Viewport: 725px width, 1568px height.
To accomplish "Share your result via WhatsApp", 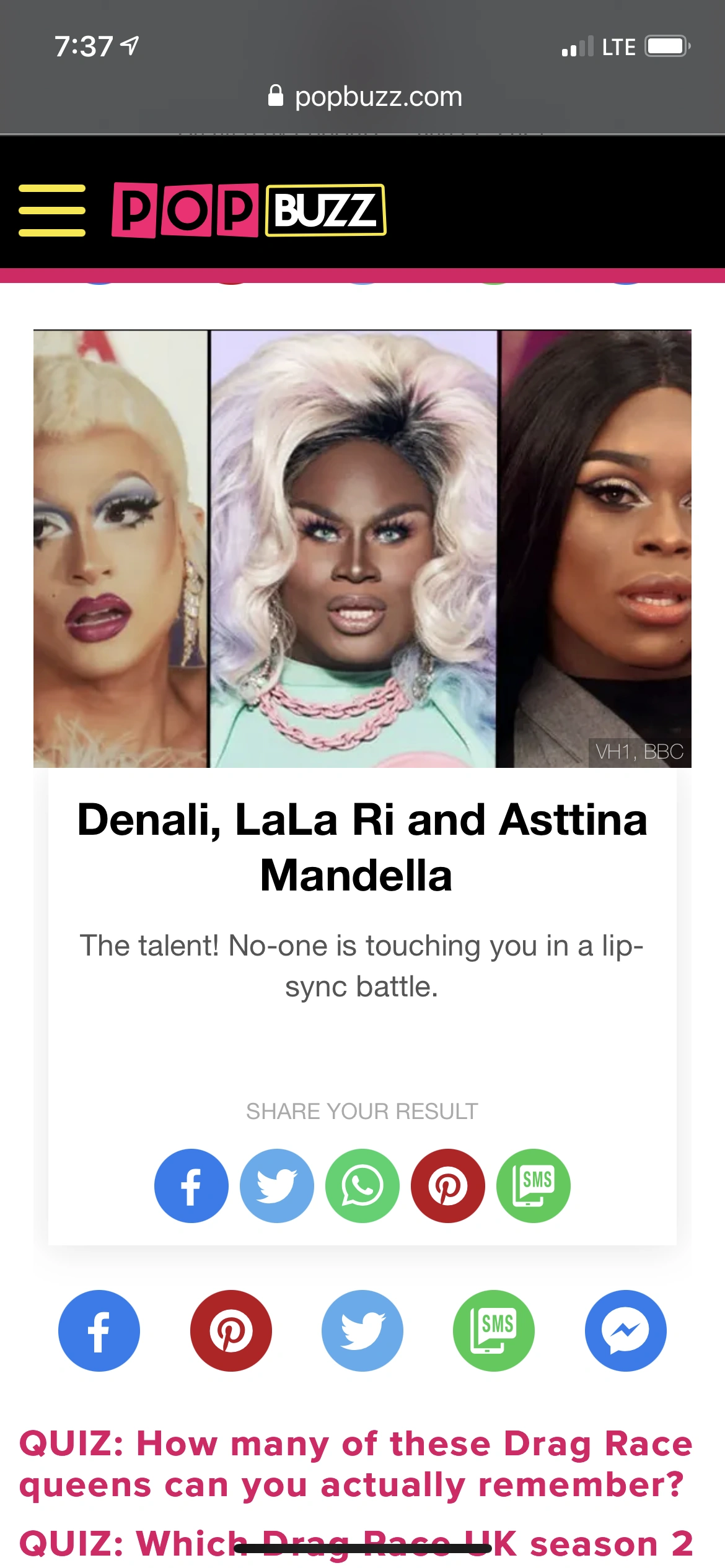I will point(362,1186).
